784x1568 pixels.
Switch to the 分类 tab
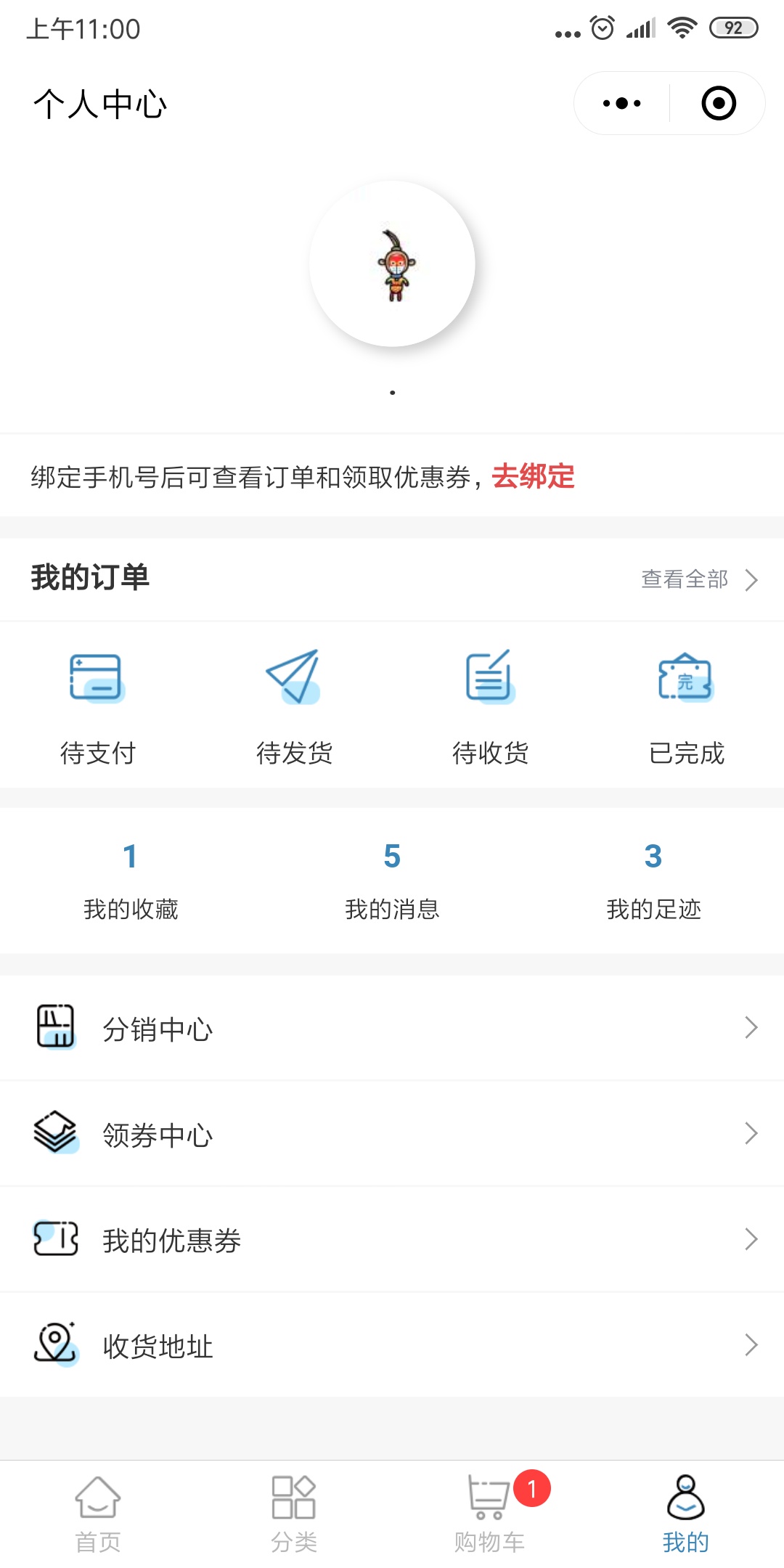pos(294,1514)
